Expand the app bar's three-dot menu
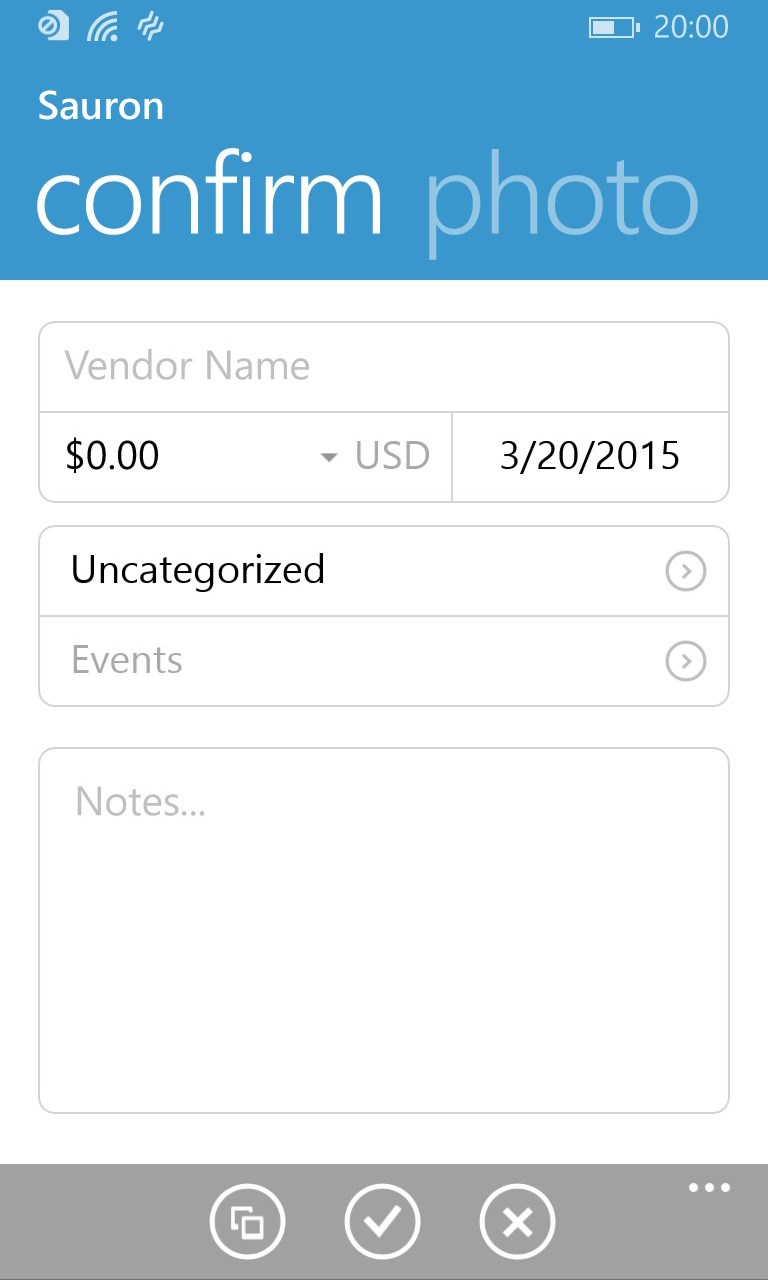 coord(709,1188)
